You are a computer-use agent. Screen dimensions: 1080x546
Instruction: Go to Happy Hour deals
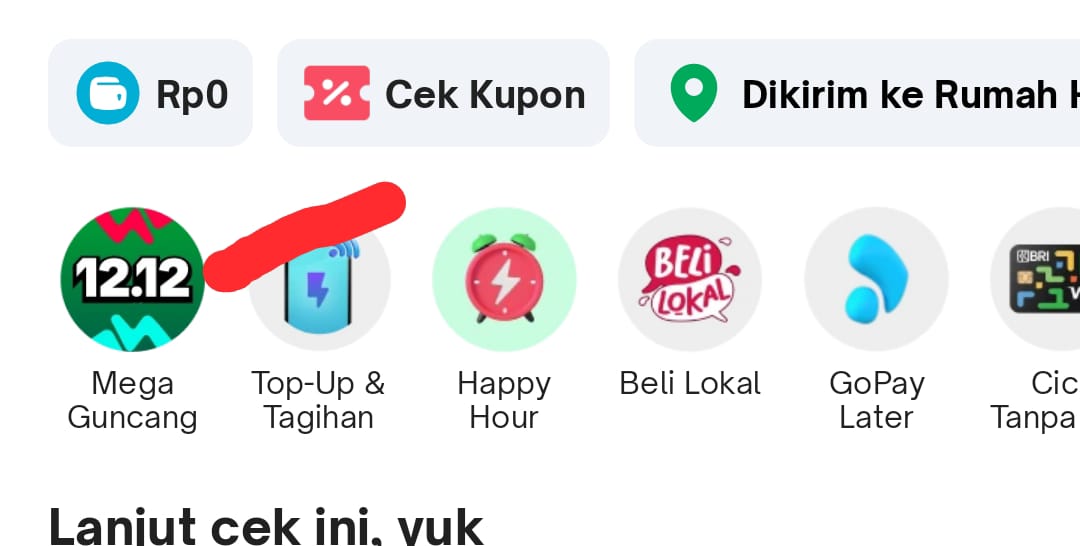tap(504, 280)
